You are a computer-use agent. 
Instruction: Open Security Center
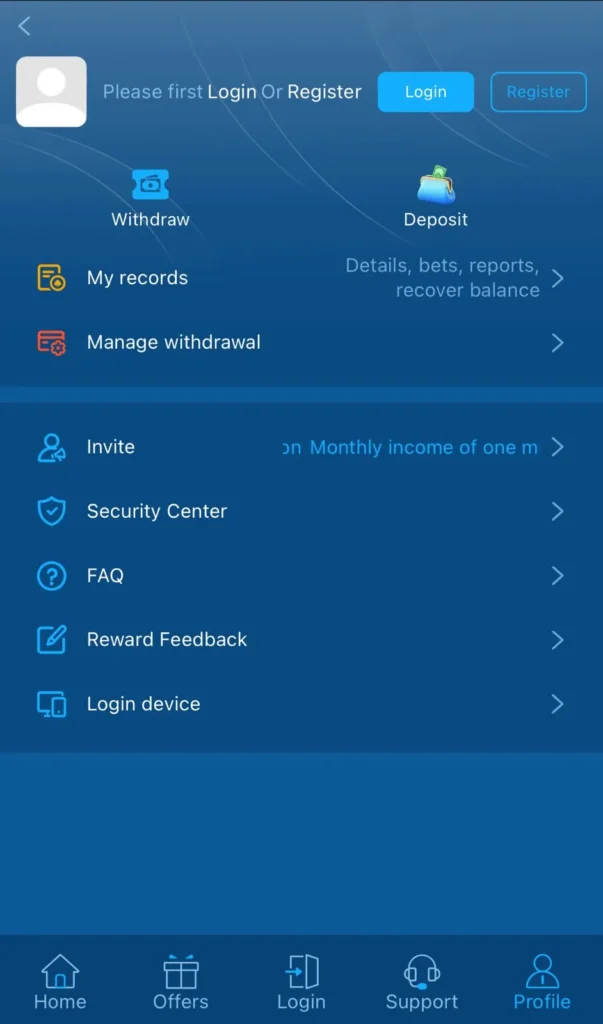coord(156,511)
